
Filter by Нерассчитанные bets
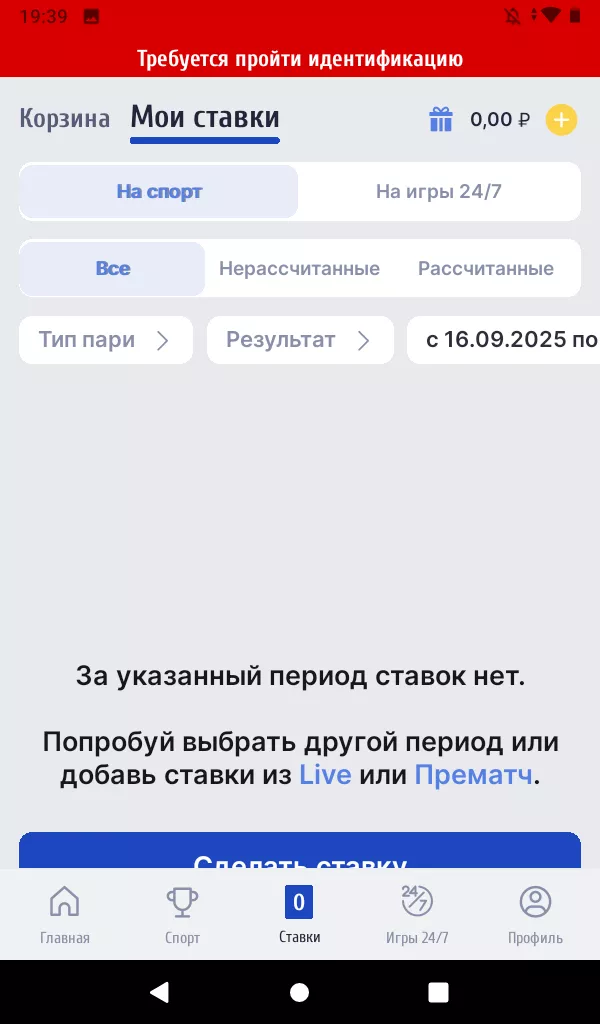tap(299, 268)
